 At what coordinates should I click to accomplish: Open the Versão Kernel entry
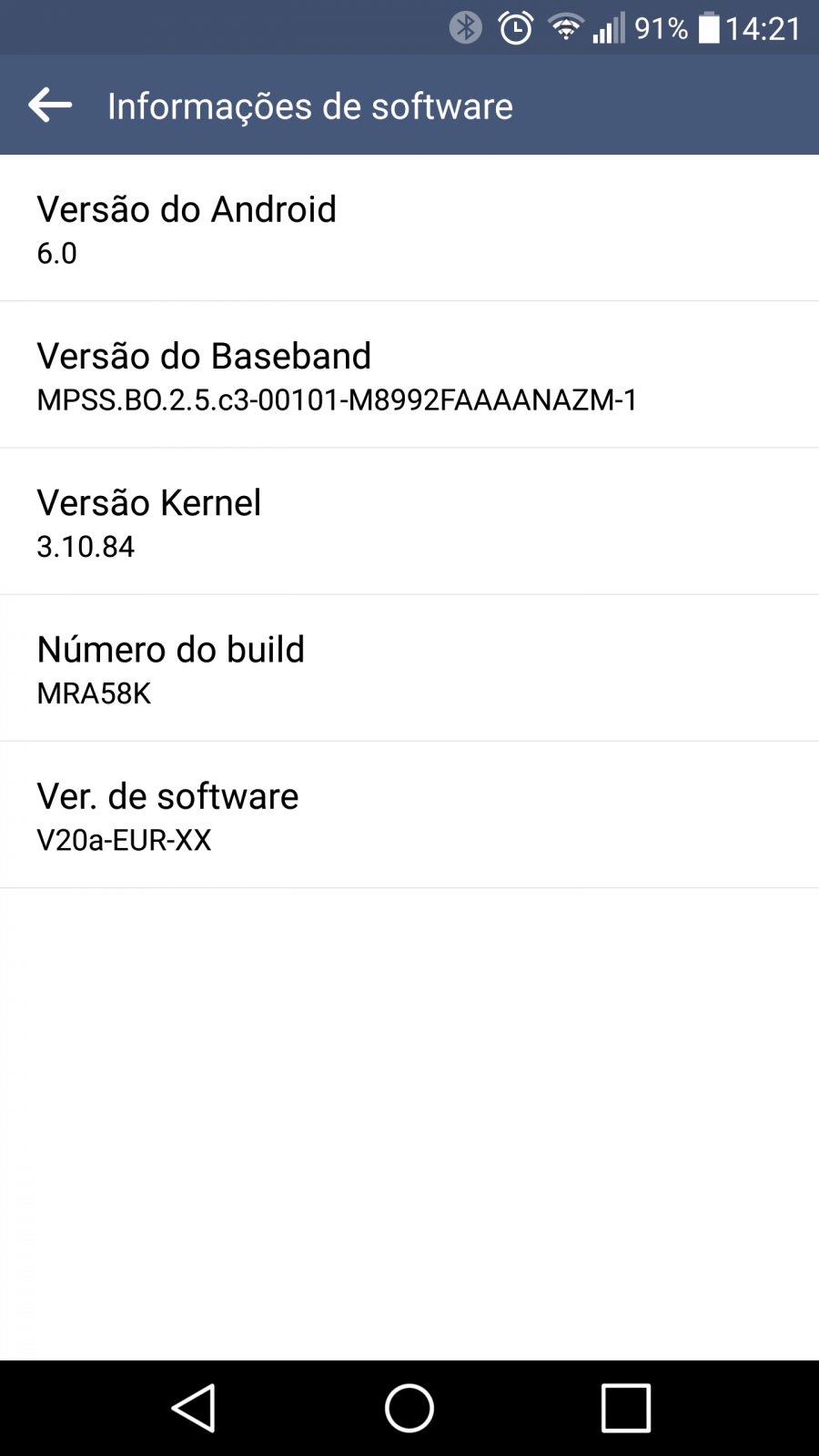coord(409,521)
